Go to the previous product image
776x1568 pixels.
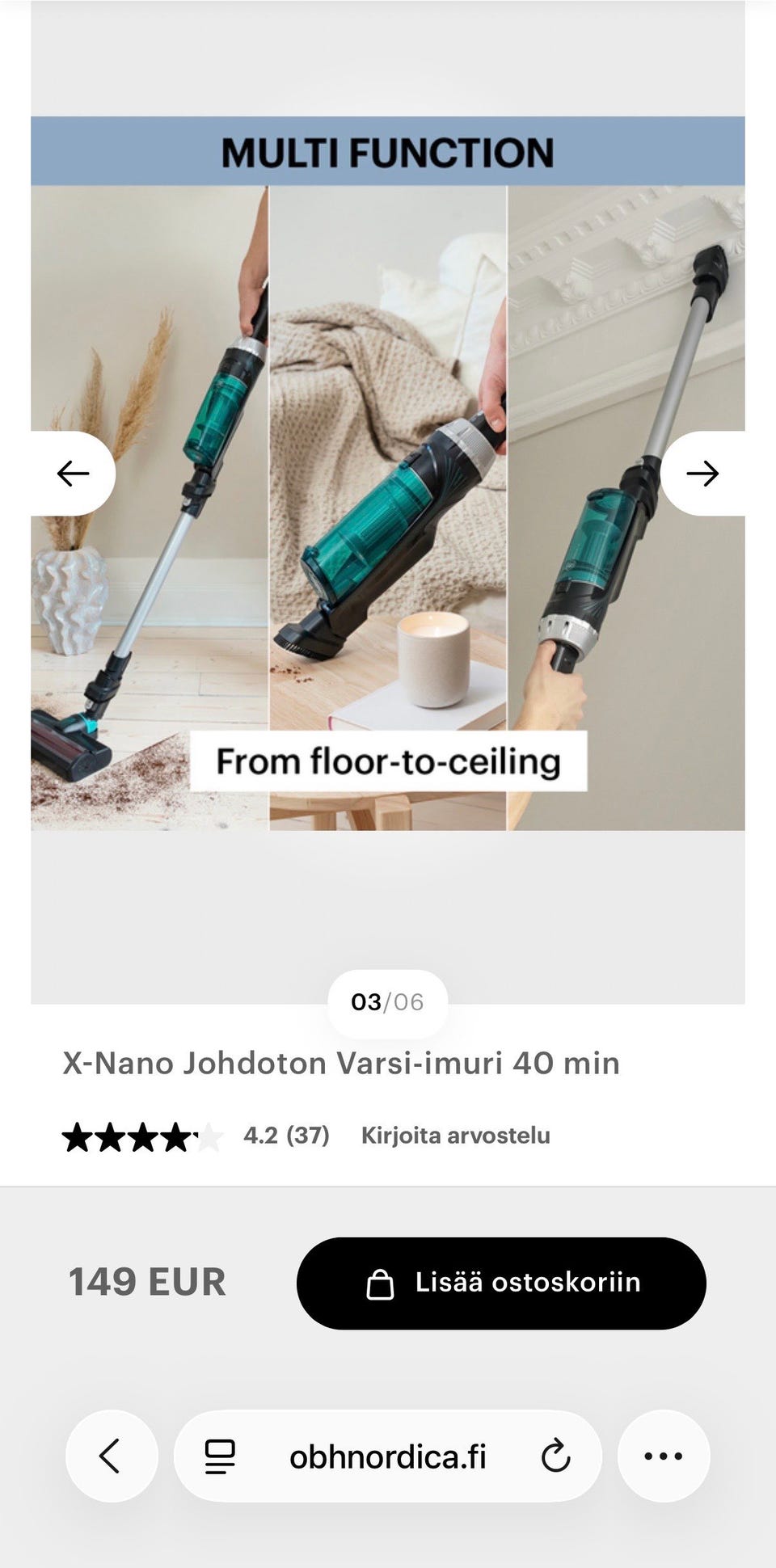click(73, 474)
